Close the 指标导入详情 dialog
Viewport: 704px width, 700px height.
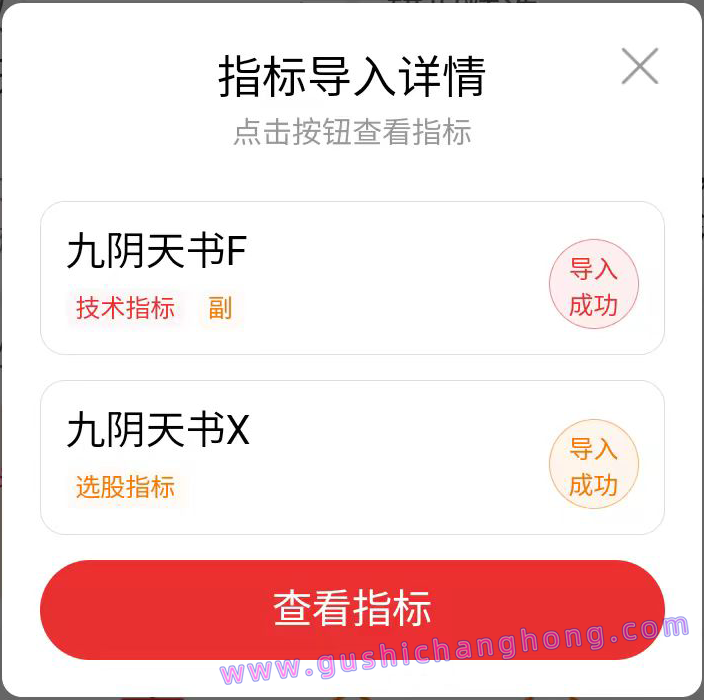tap(640, 66)
